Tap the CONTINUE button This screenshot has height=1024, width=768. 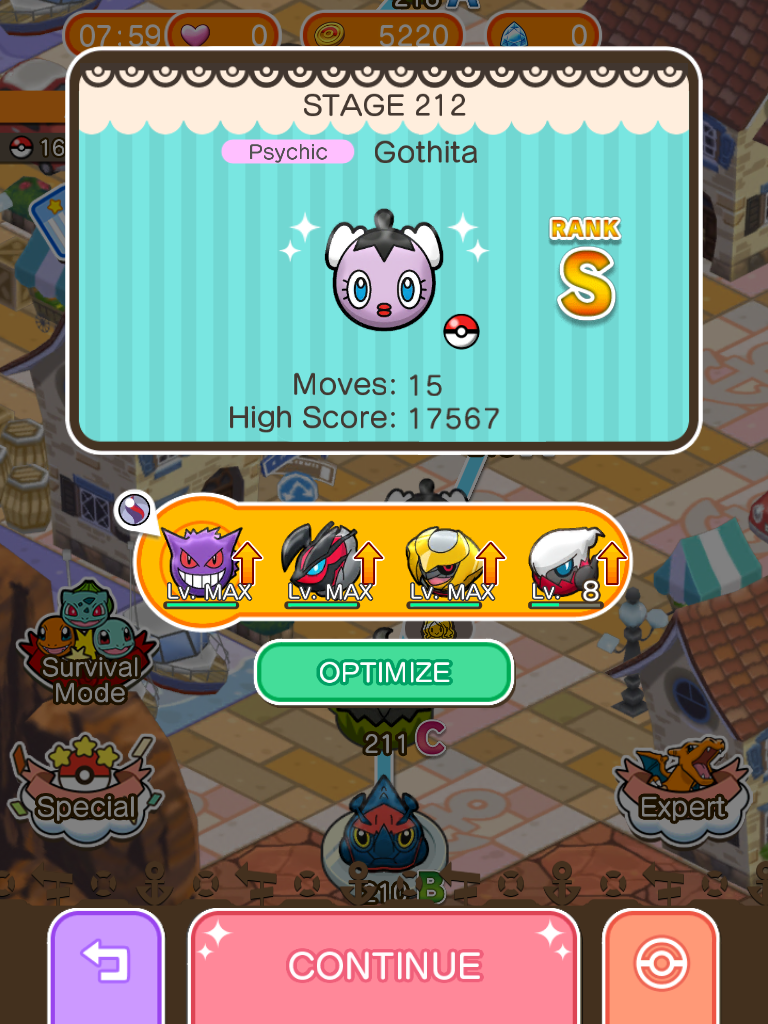point(384,966)
